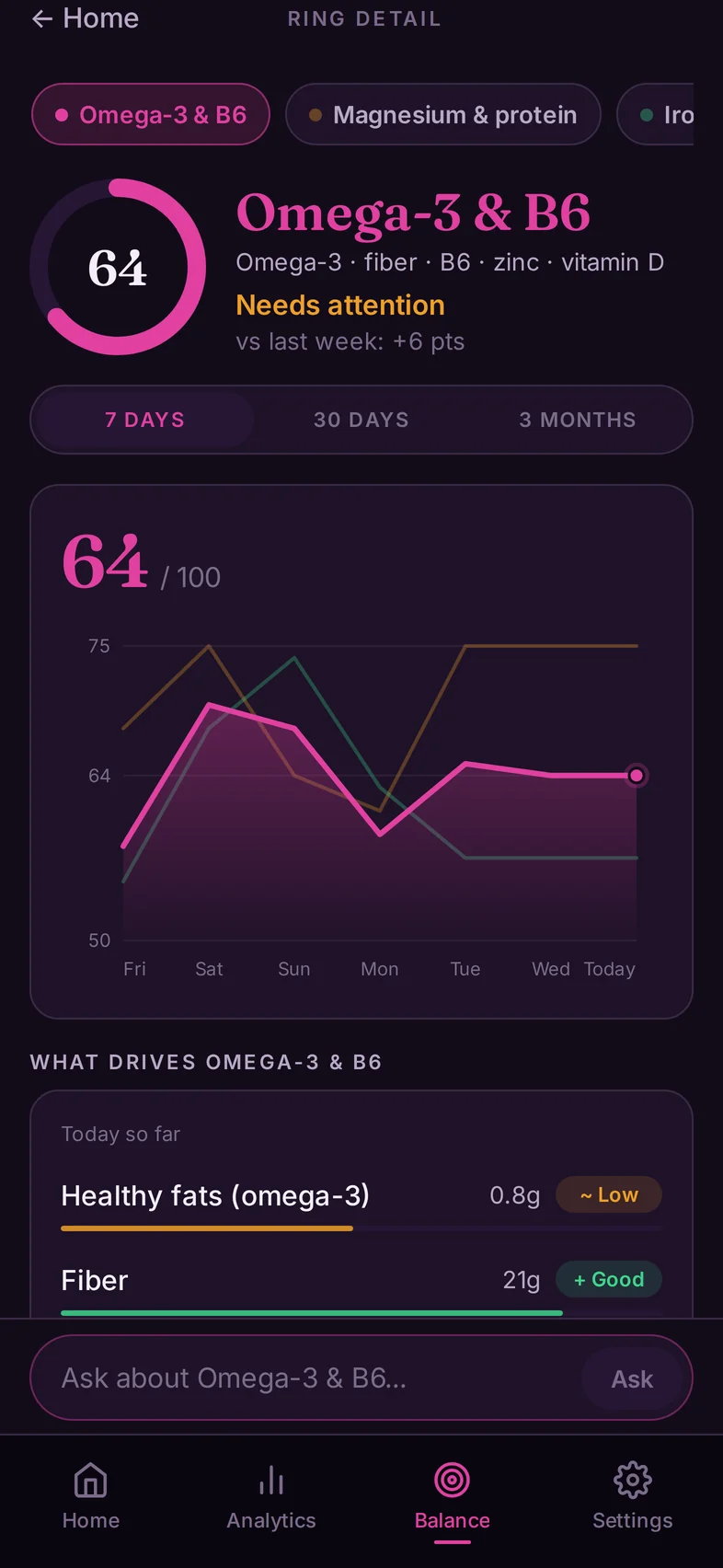Go to the Home tab
Viewport: 723px width, 1568px height.
91,1496
